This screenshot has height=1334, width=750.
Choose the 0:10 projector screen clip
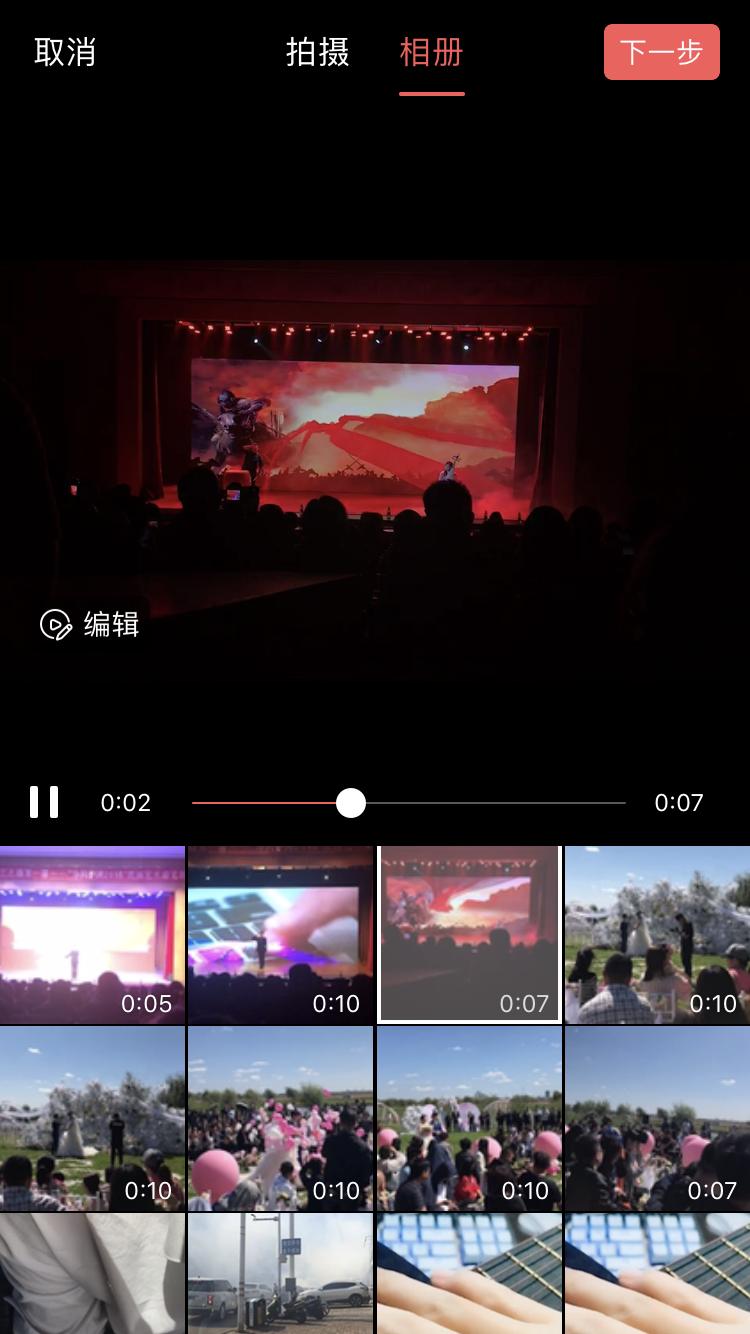coord(280,933)
